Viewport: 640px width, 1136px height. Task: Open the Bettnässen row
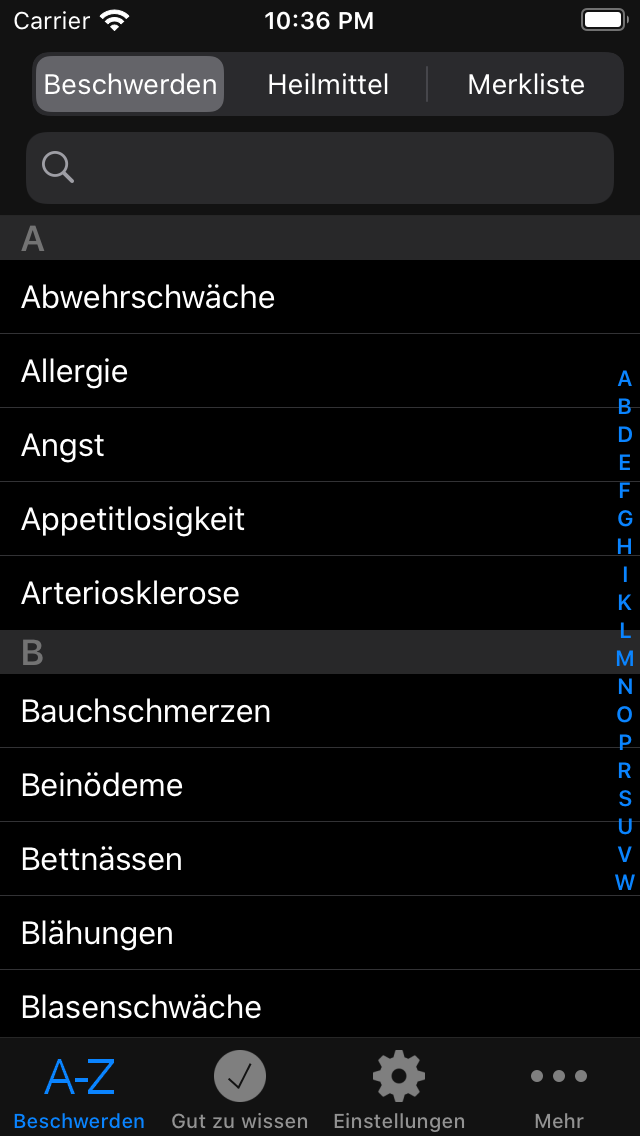[x=320, y=859]
